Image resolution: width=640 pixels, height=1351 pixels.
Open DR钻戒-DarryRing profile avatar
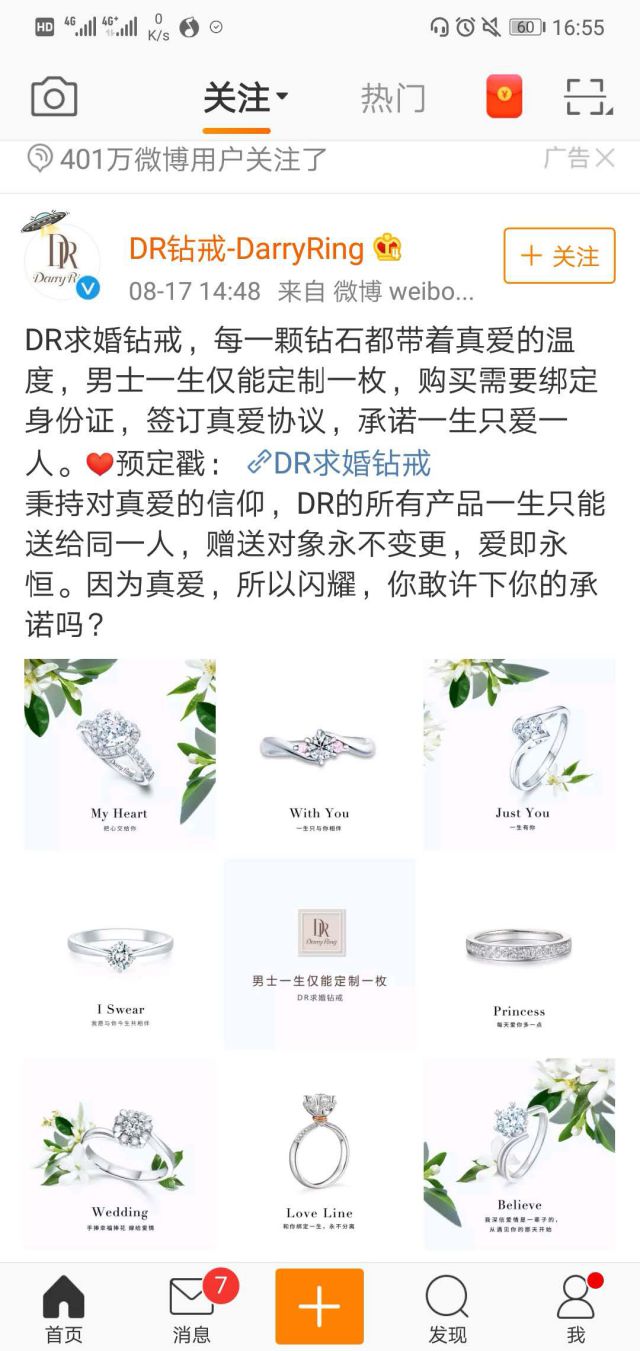[61, 262]
